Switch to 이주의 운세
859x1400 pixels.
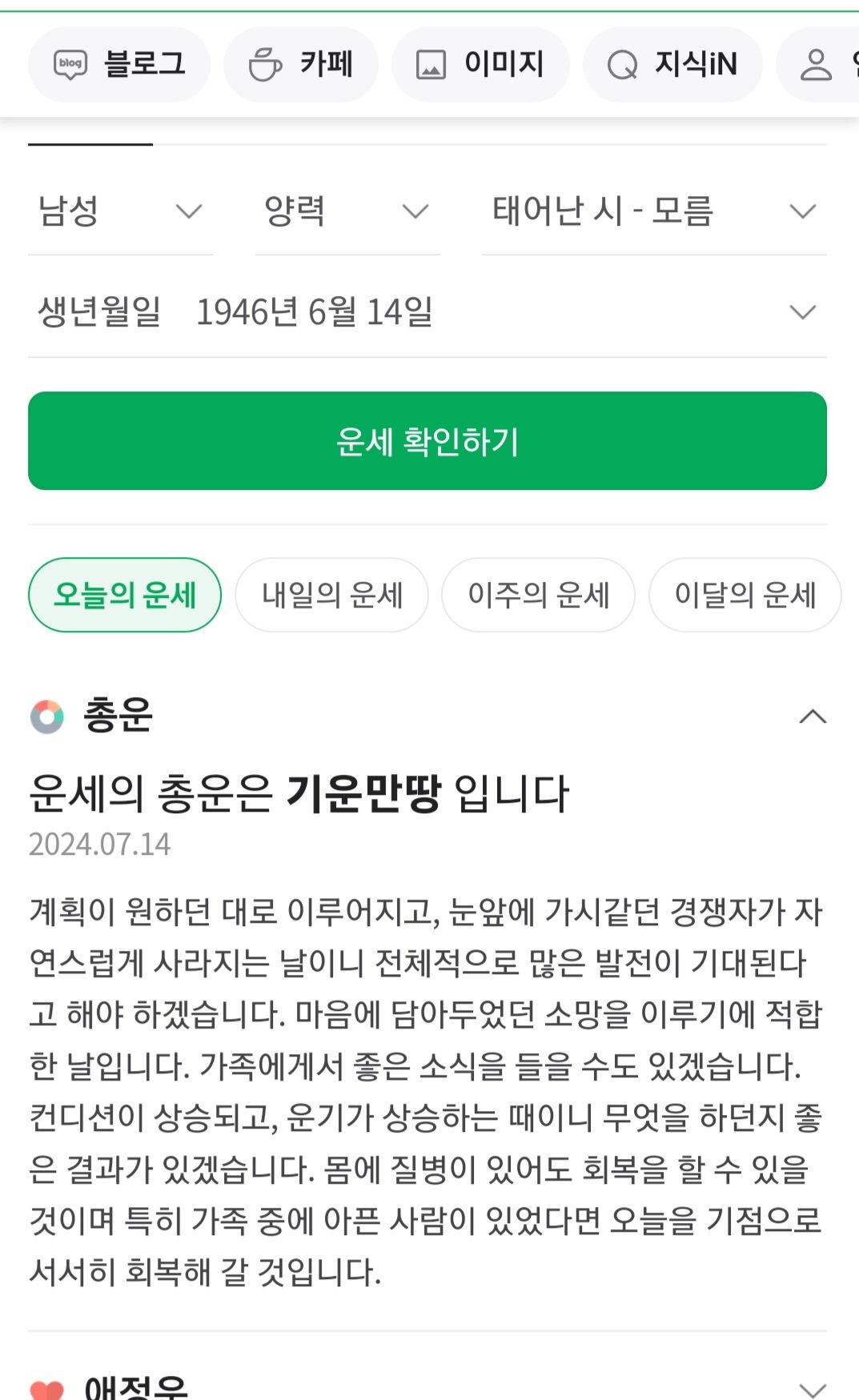pyautogui.click(x=538, y=595)
